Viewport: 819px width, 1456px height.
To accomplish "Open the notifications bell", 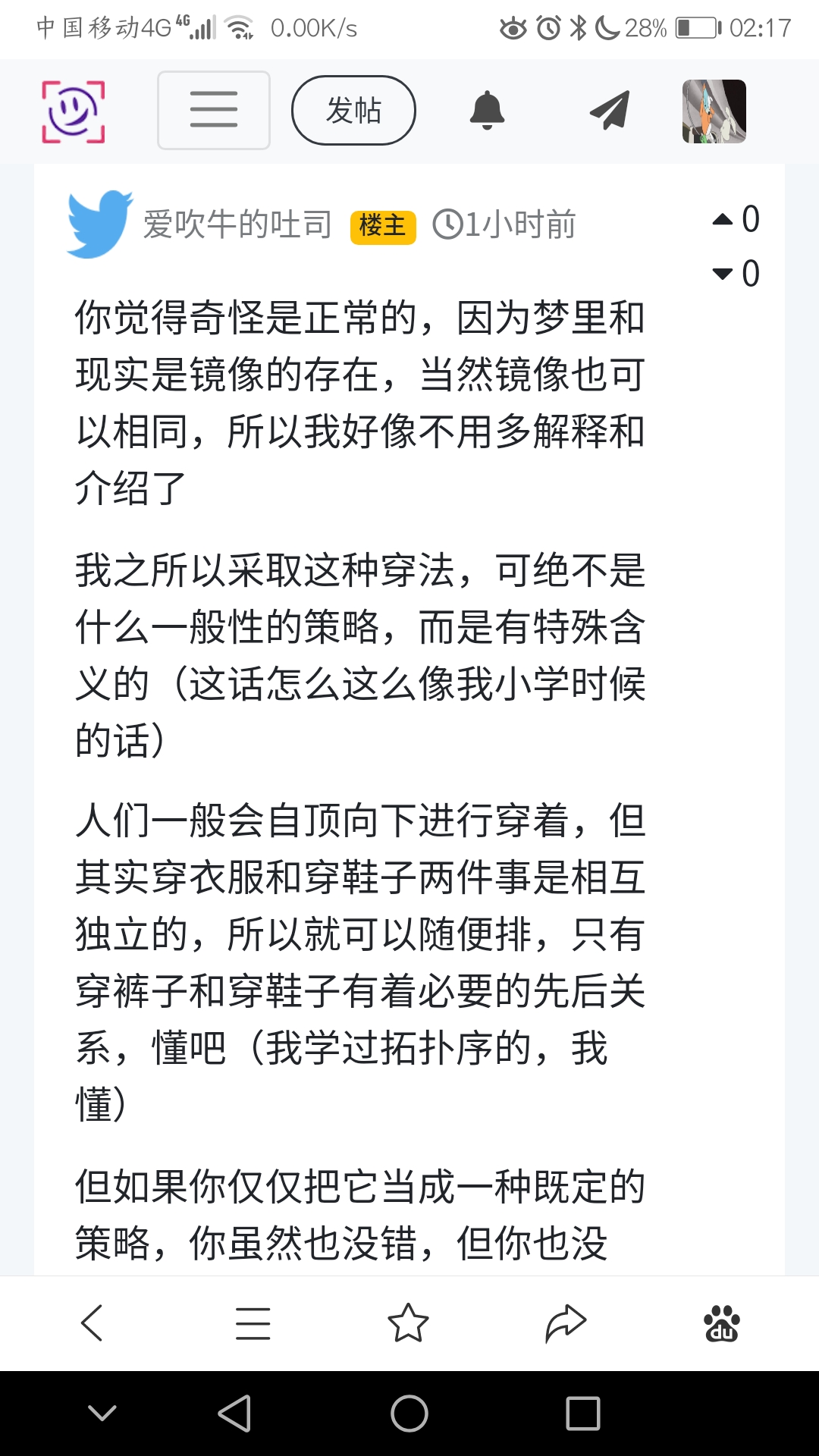I will (487, 111).
